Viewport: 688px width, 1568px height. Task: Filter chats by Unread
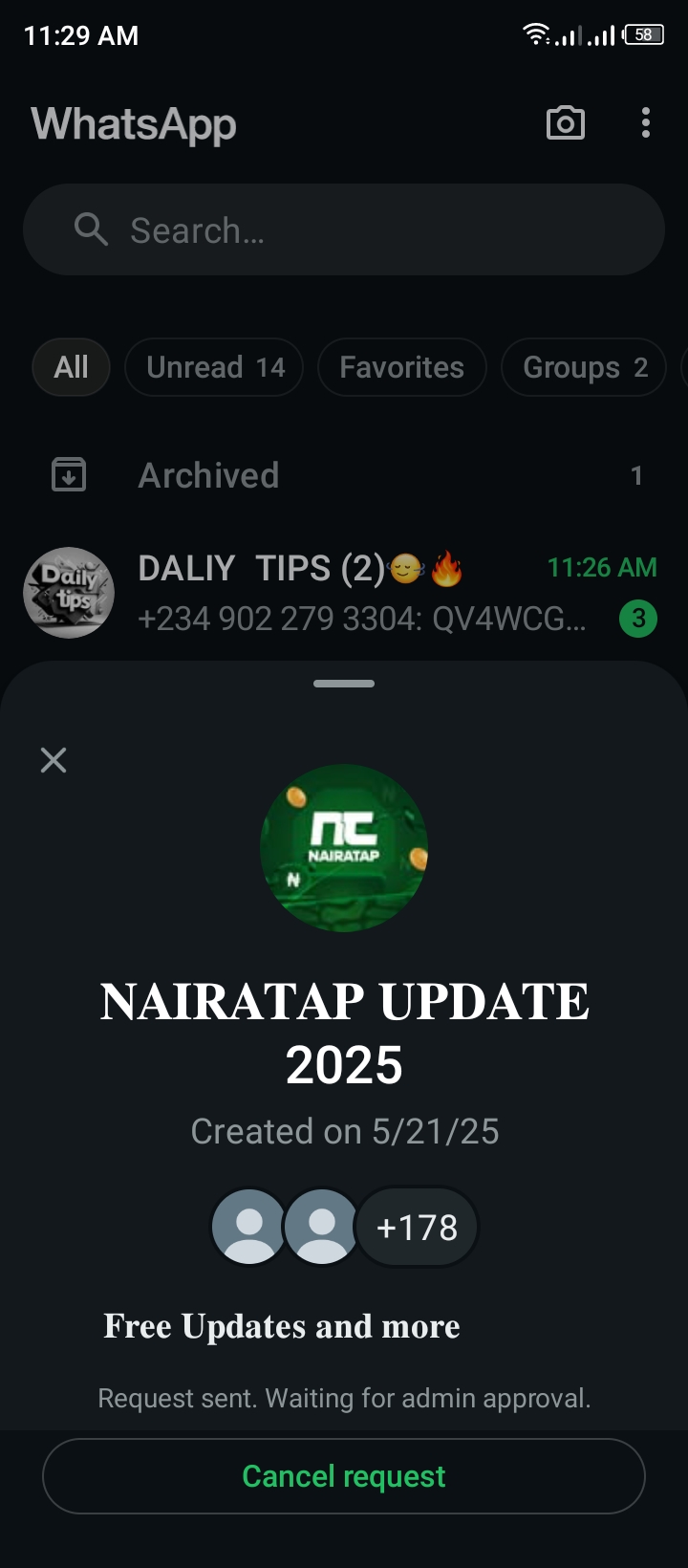pos(215,367)
